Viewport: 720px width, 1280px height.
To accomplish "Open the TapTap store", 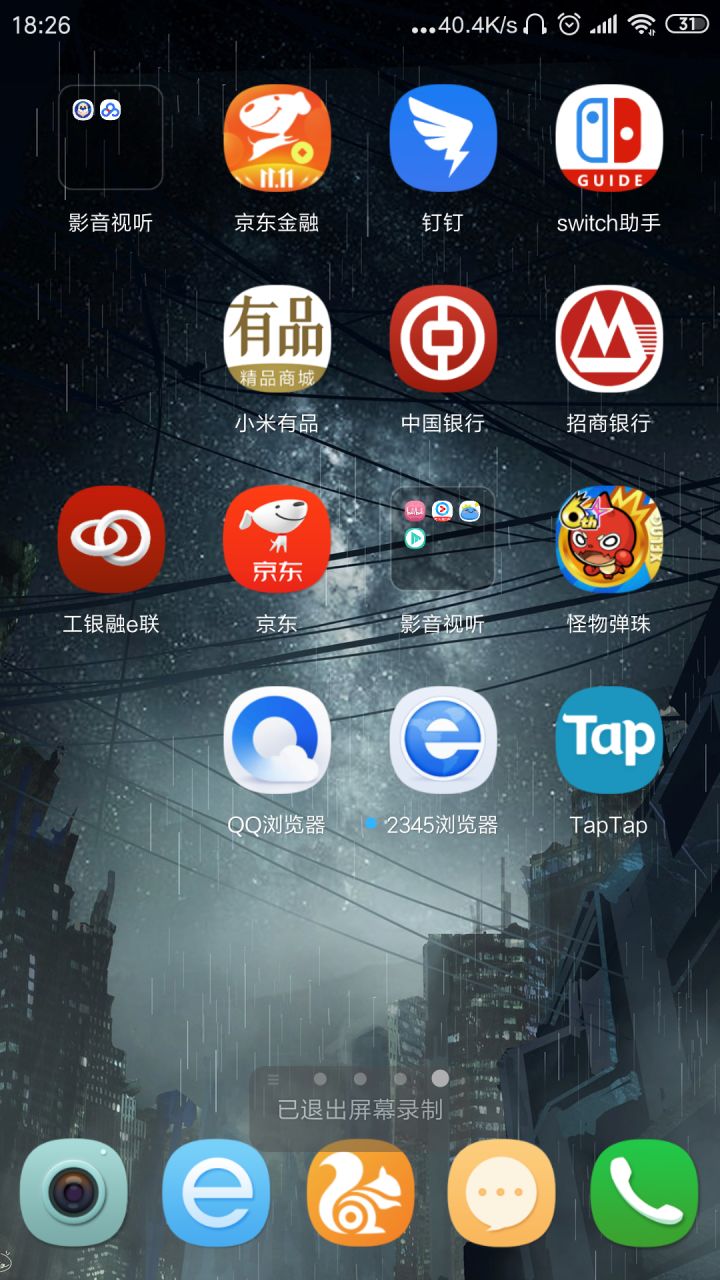I will click(x=608, y=738).
